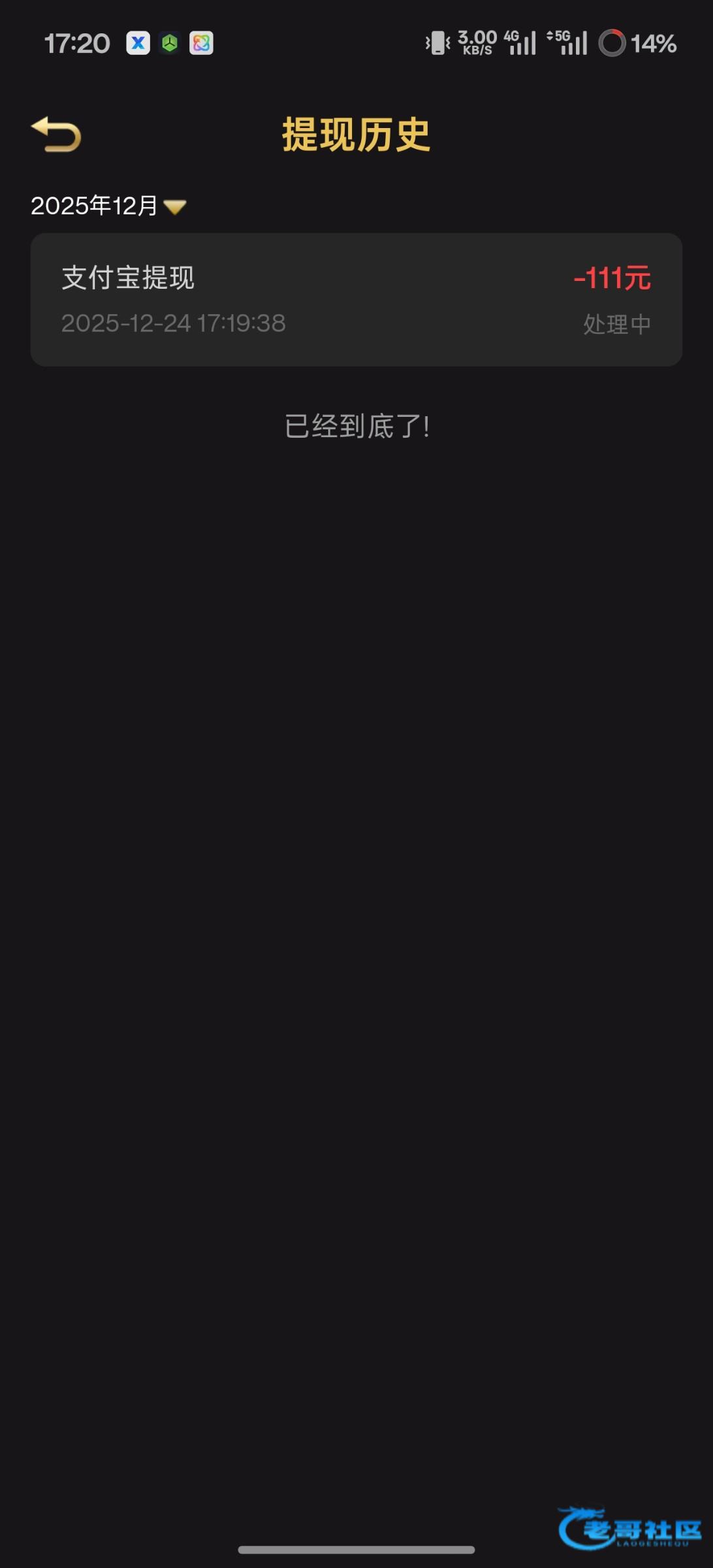Open the 支付宝提现 -111元 record
This screenshot has height=1568, width=713.
coord(356,300)
